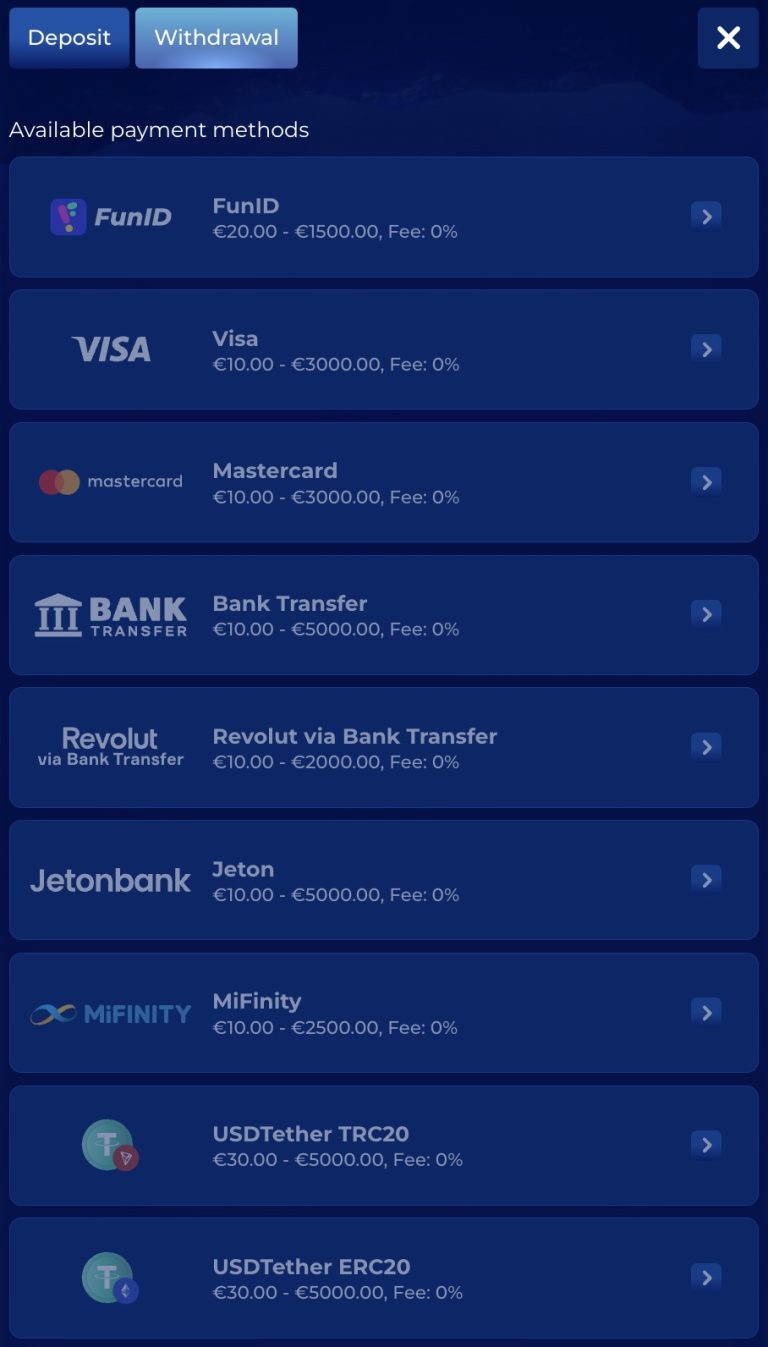The width and height of the screenshot is (768, 1347).
Task: Select Visa payment method
Action: pyautogui.click(x=384, y=350)
